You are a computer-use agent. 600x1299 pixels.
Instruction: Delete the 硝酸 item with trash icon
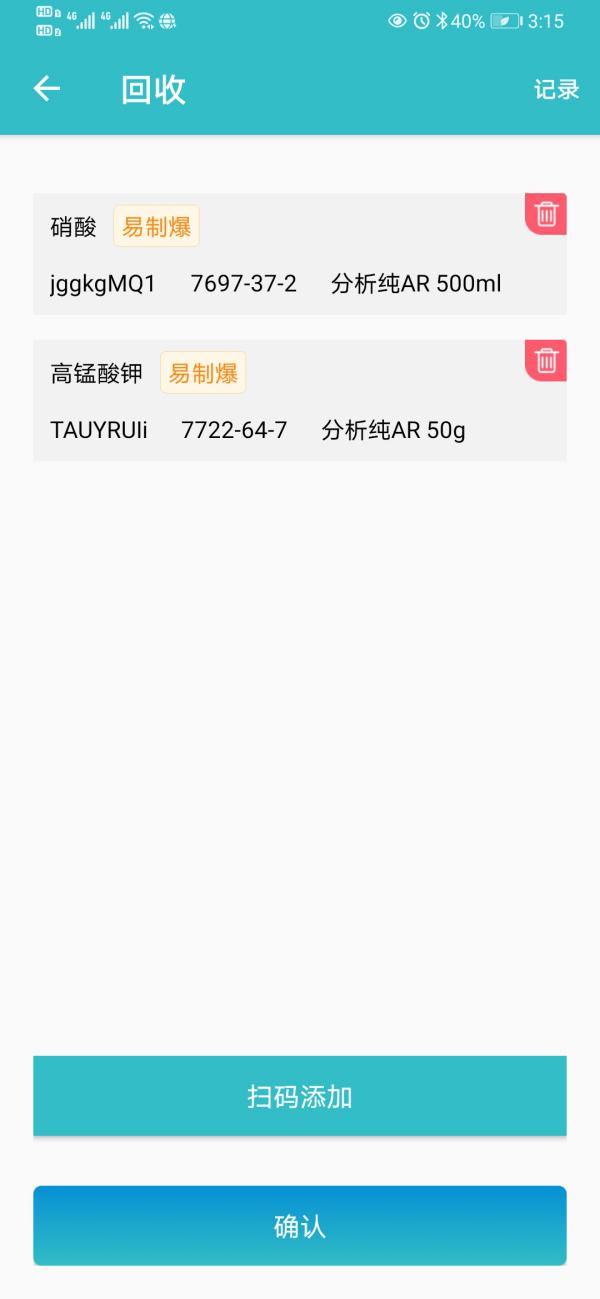(546, 214)
